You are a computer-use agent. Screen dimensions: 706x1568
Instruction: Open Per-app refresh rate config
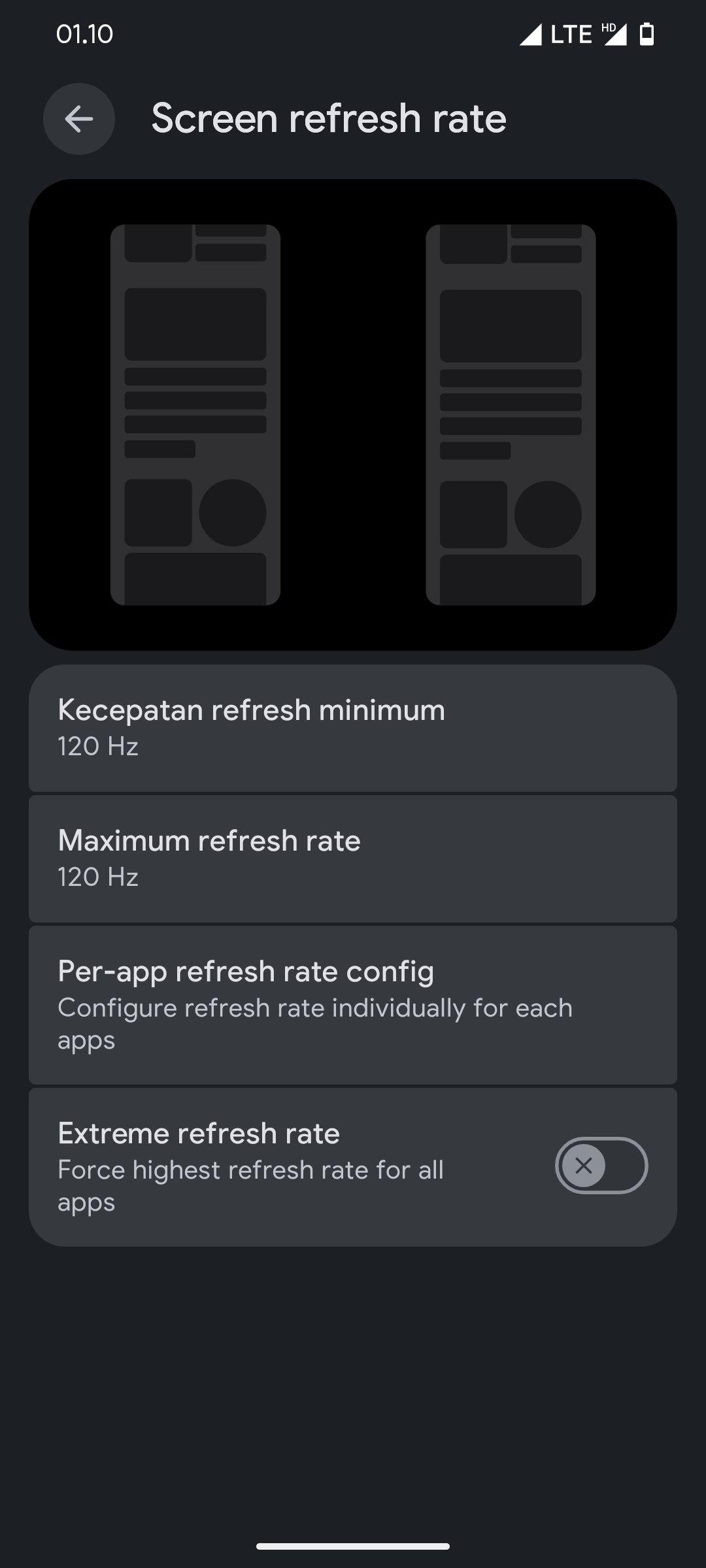(x=353, y=1005)
